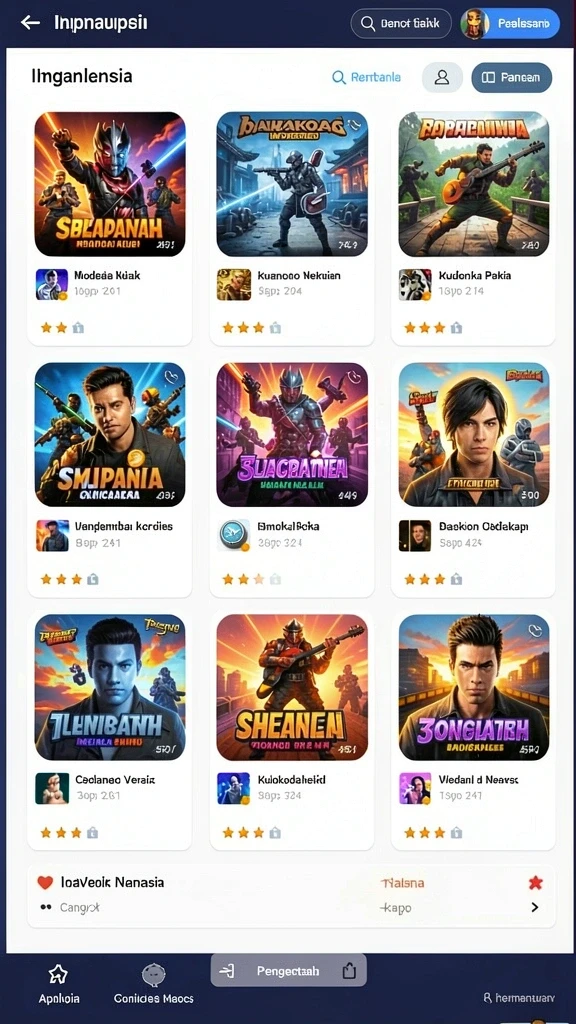This screenshot has height=1024, width=576.
Task: Open the person profile icon button
Action: click(x=442, y=78)
